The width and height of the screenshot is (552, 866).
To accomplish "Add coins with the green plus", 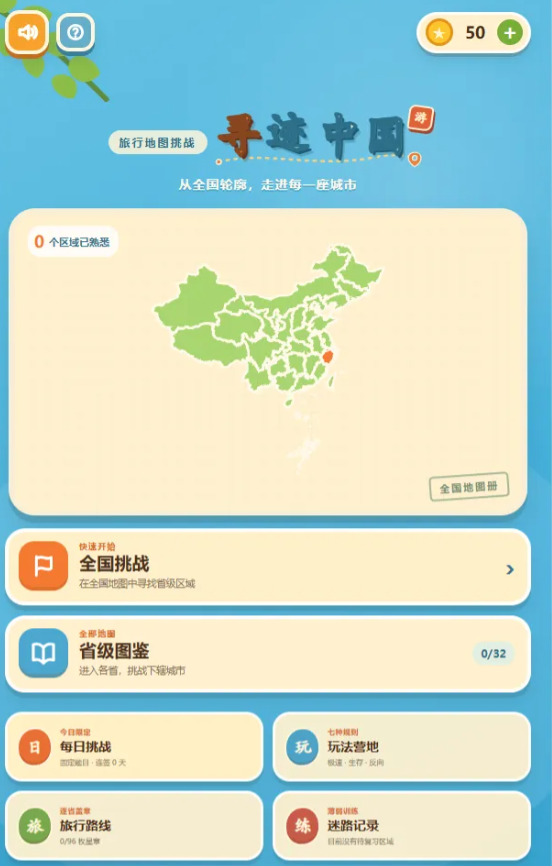I will (509, 33).
